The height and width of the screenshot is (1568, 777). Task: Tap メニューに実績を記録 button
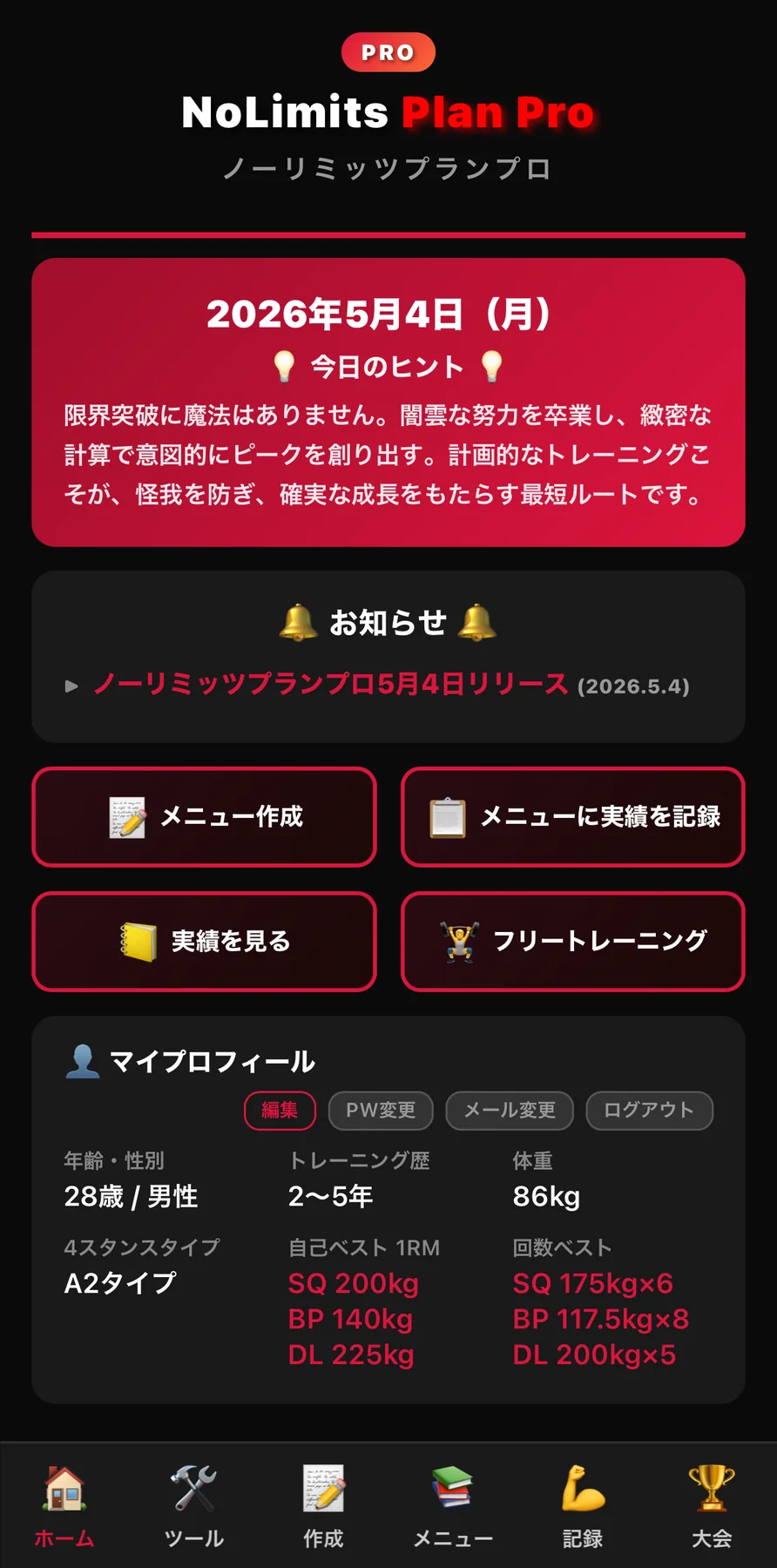(x=572, y=817)
